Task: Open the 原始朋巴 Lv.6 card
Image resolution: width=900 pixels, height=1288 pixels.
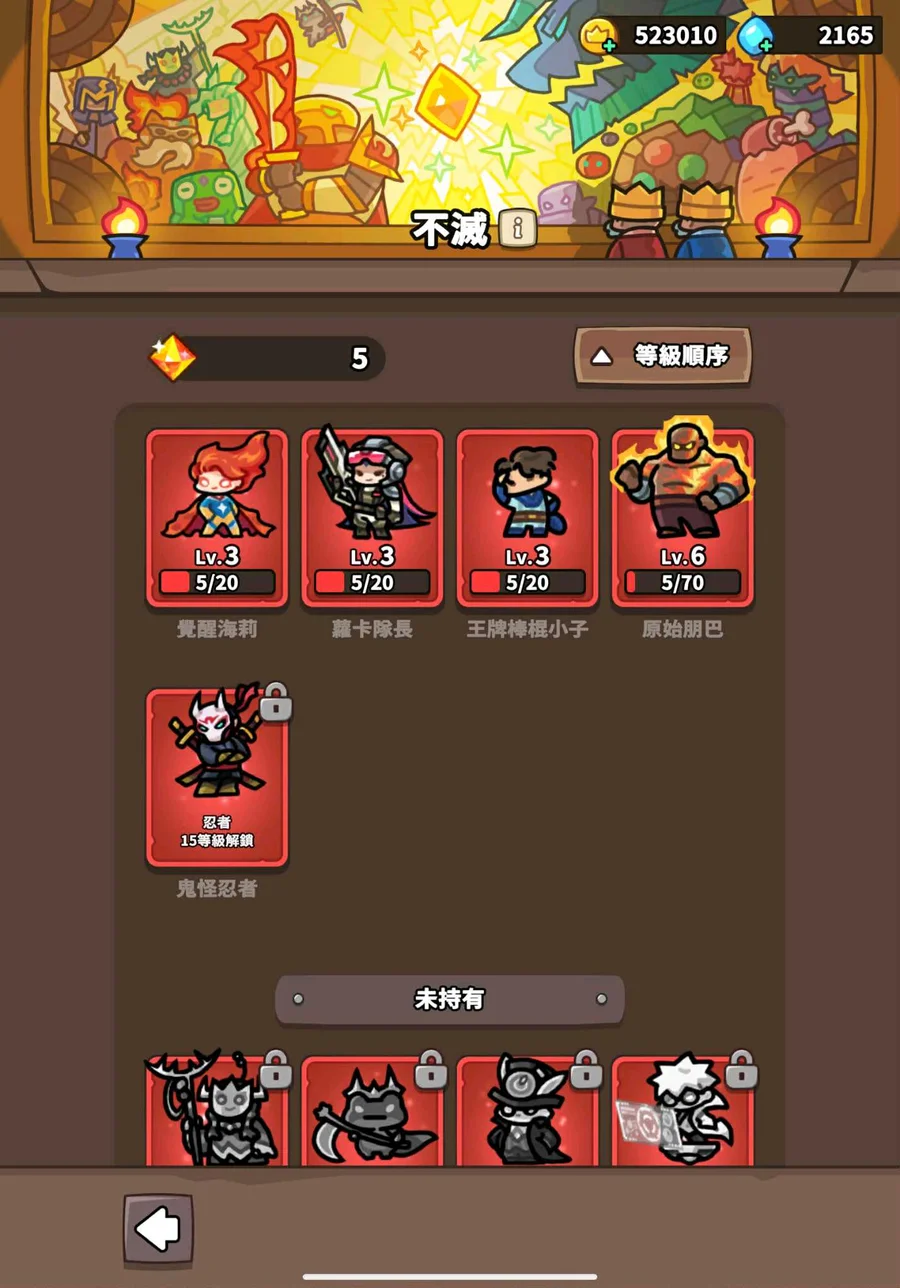Action: [682, 518]
